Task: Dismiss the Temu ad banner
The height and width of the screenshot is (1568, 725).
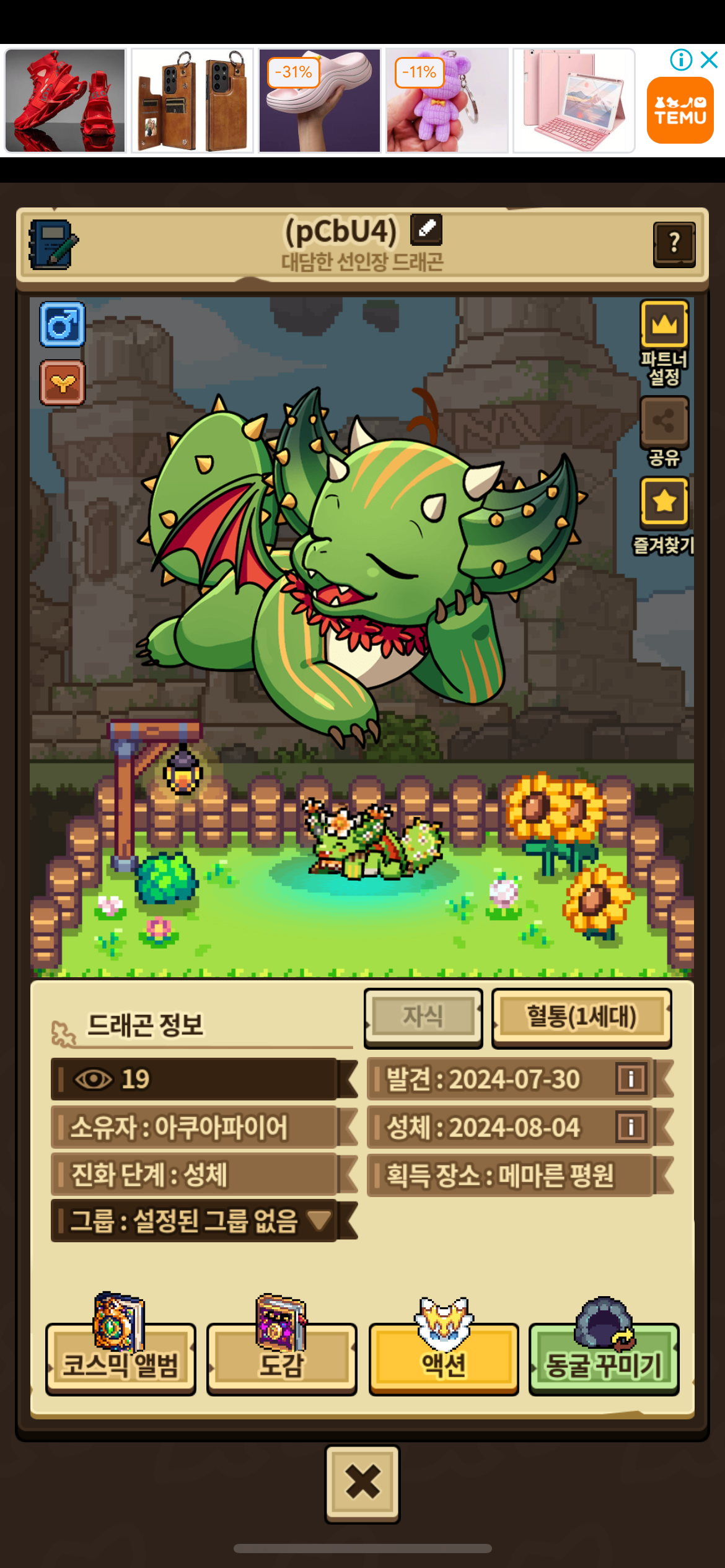Action: click(x=710, y=59)
